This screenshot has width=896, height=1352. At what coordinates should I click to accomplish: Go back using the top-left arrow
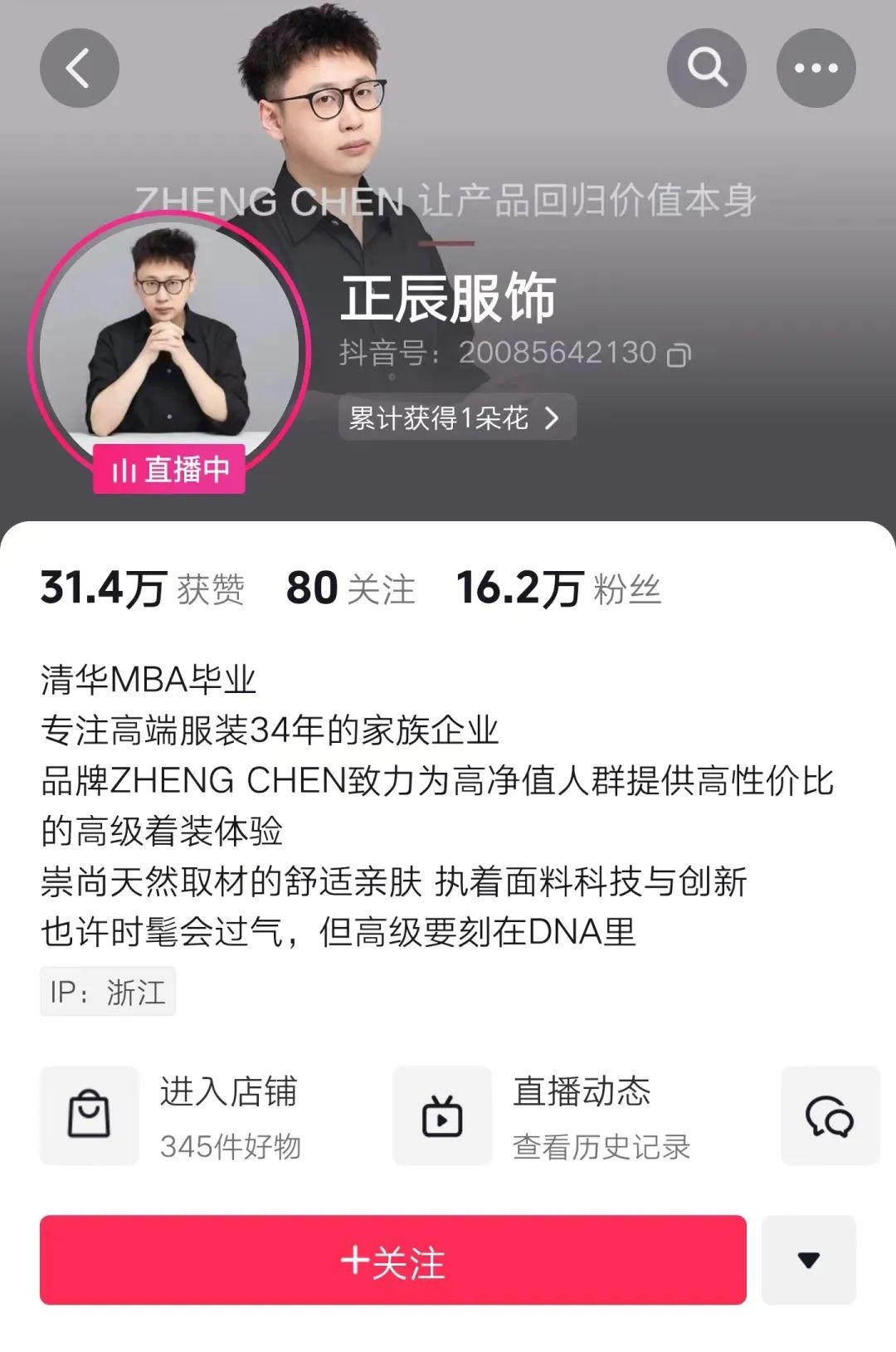click(80, 68)
